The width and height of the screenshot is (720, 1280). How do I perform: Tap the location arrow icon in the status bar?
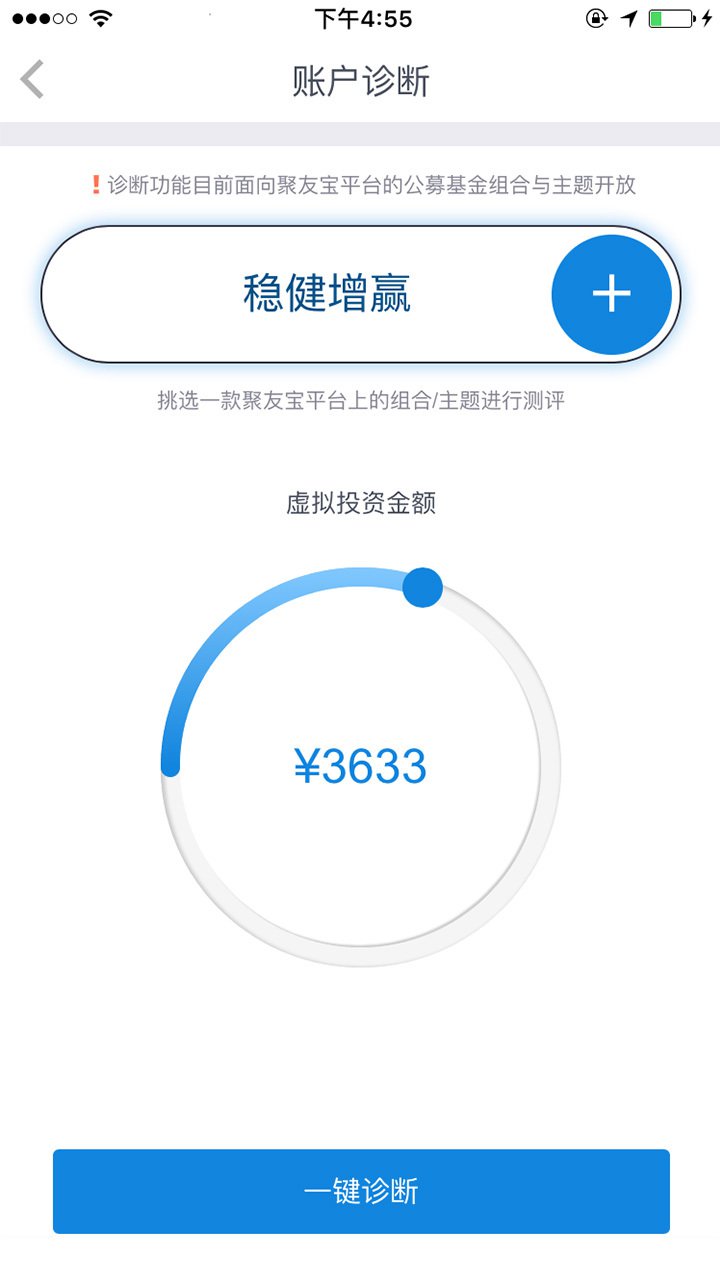628,16
